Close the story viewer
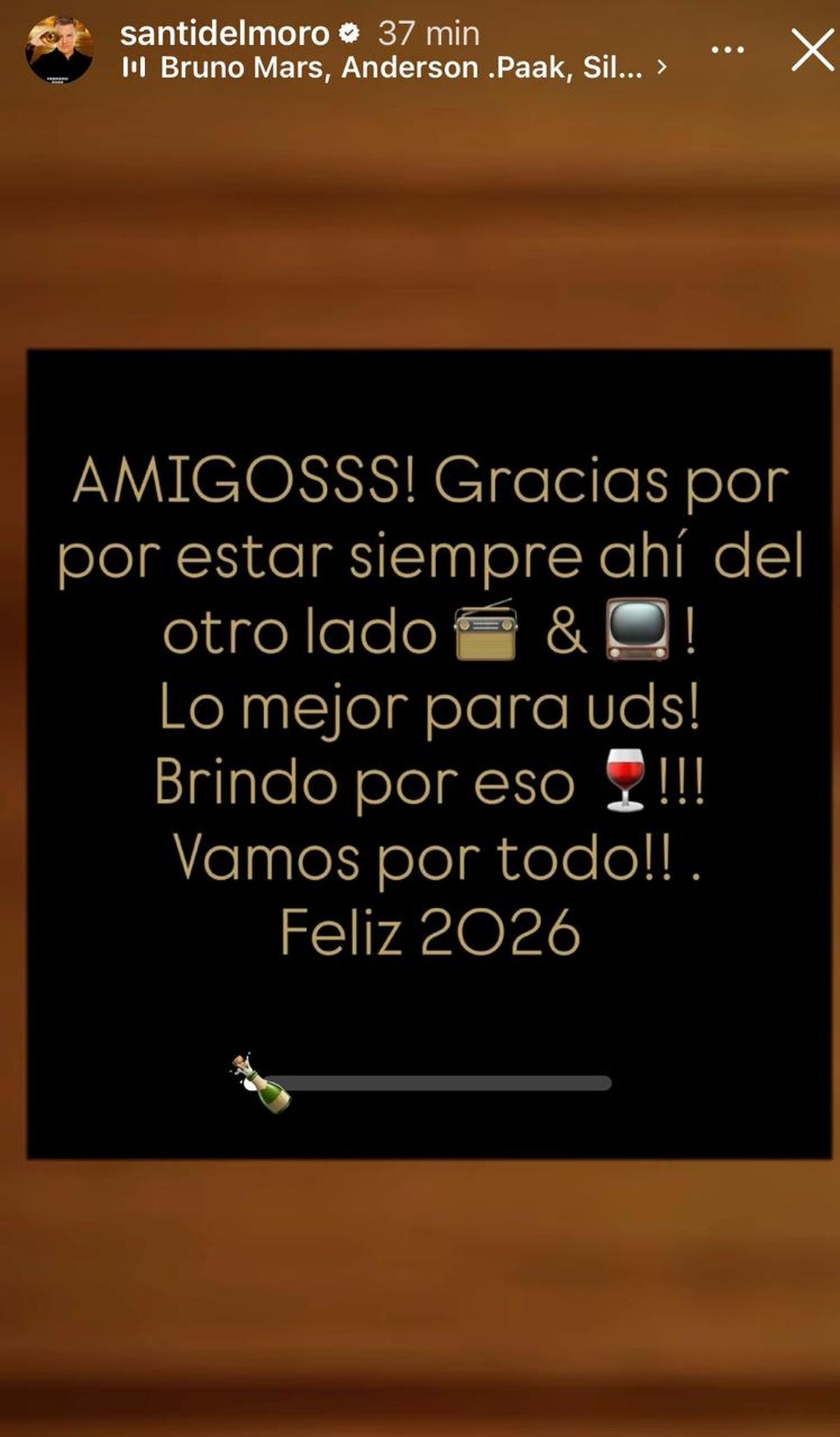 (x=812, y=50)
